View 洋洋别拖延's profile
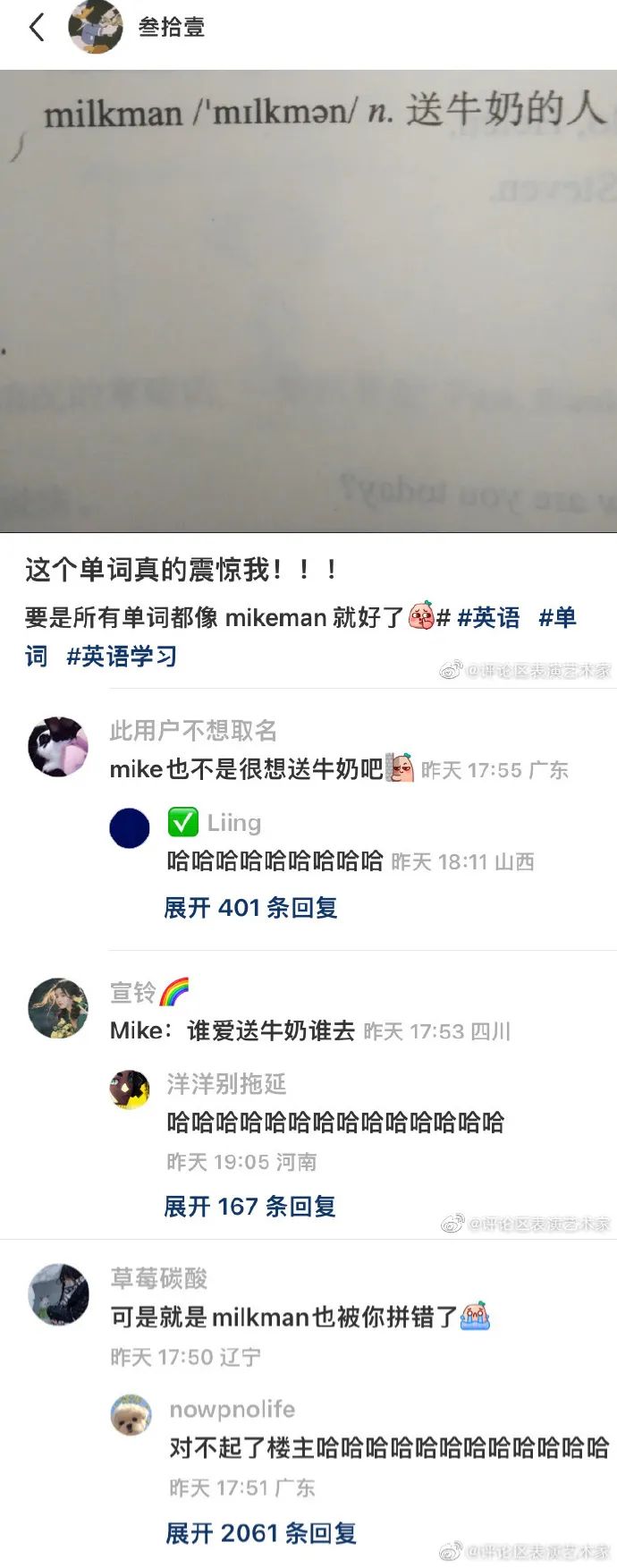 coord(130,1089)
